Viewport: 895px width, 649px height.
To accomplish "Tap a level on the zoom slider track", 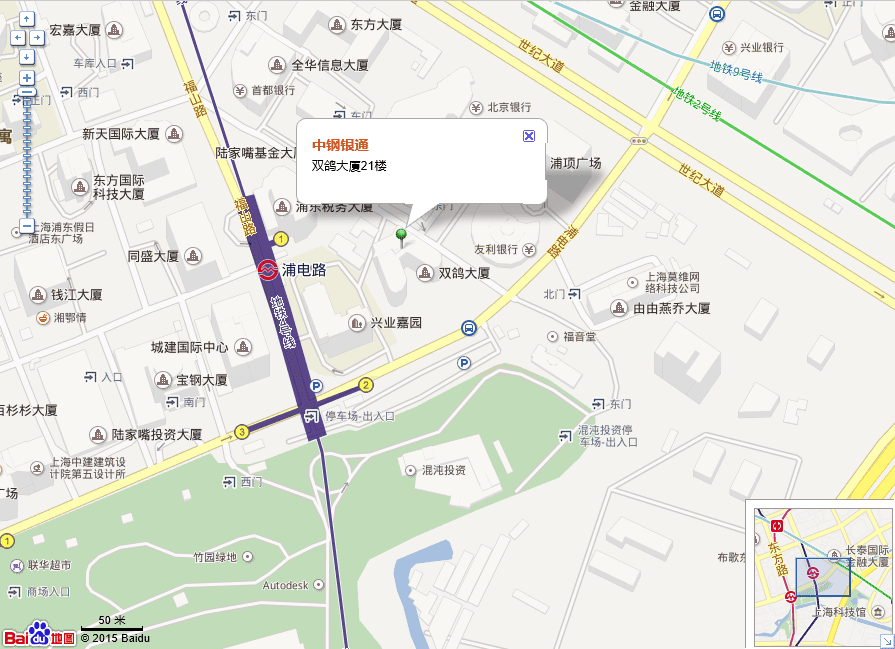I will [27, 160].
